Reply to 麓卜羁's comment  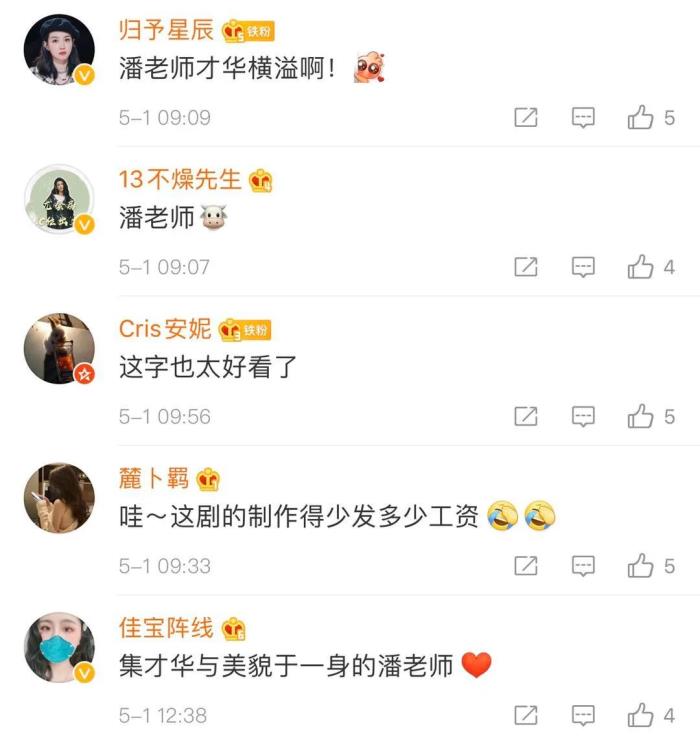(583, 566)
